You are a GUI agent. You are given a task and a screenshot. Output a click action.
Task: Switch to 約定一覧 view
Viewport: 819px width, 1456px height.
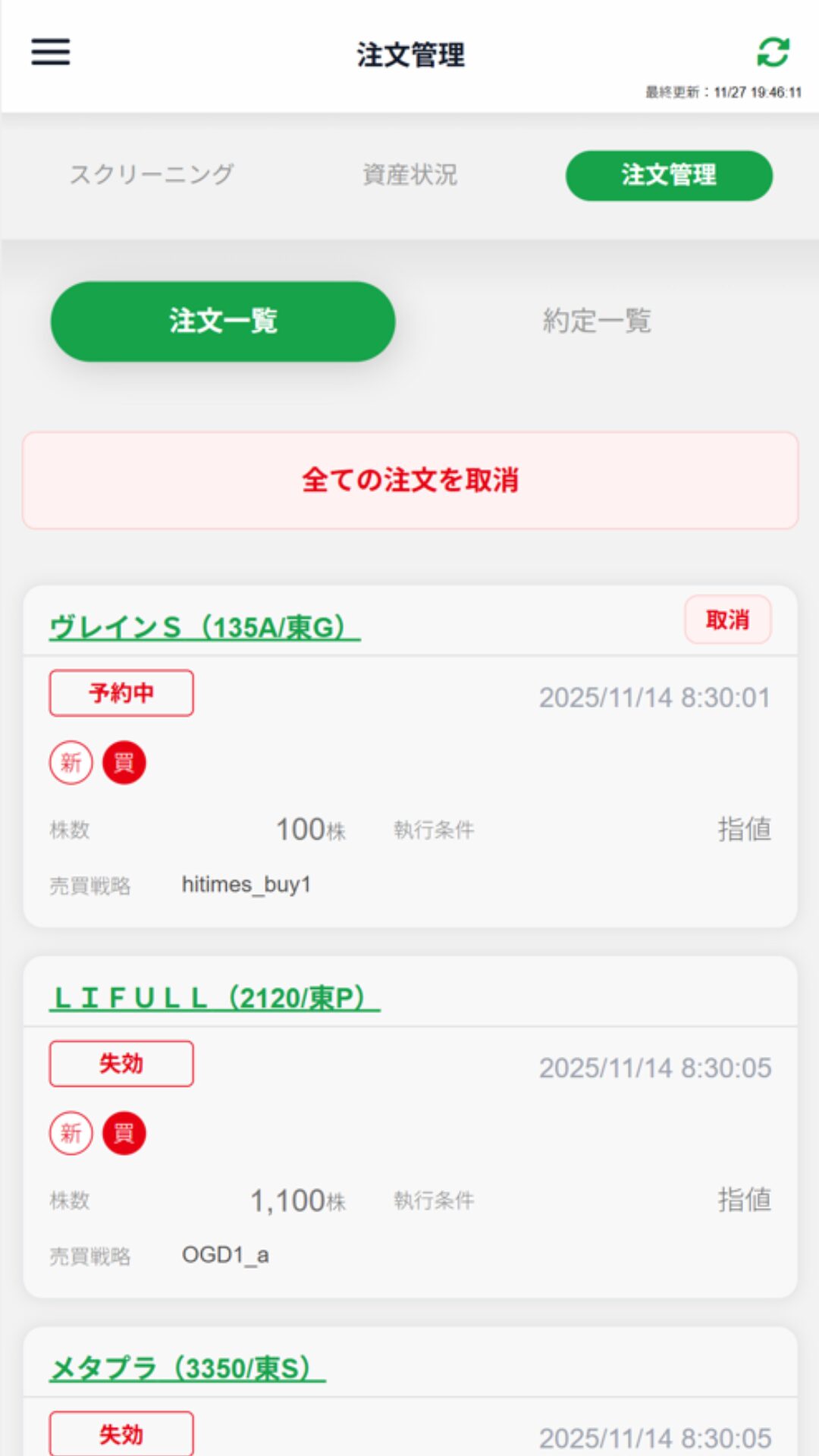[x=597, y=322]
